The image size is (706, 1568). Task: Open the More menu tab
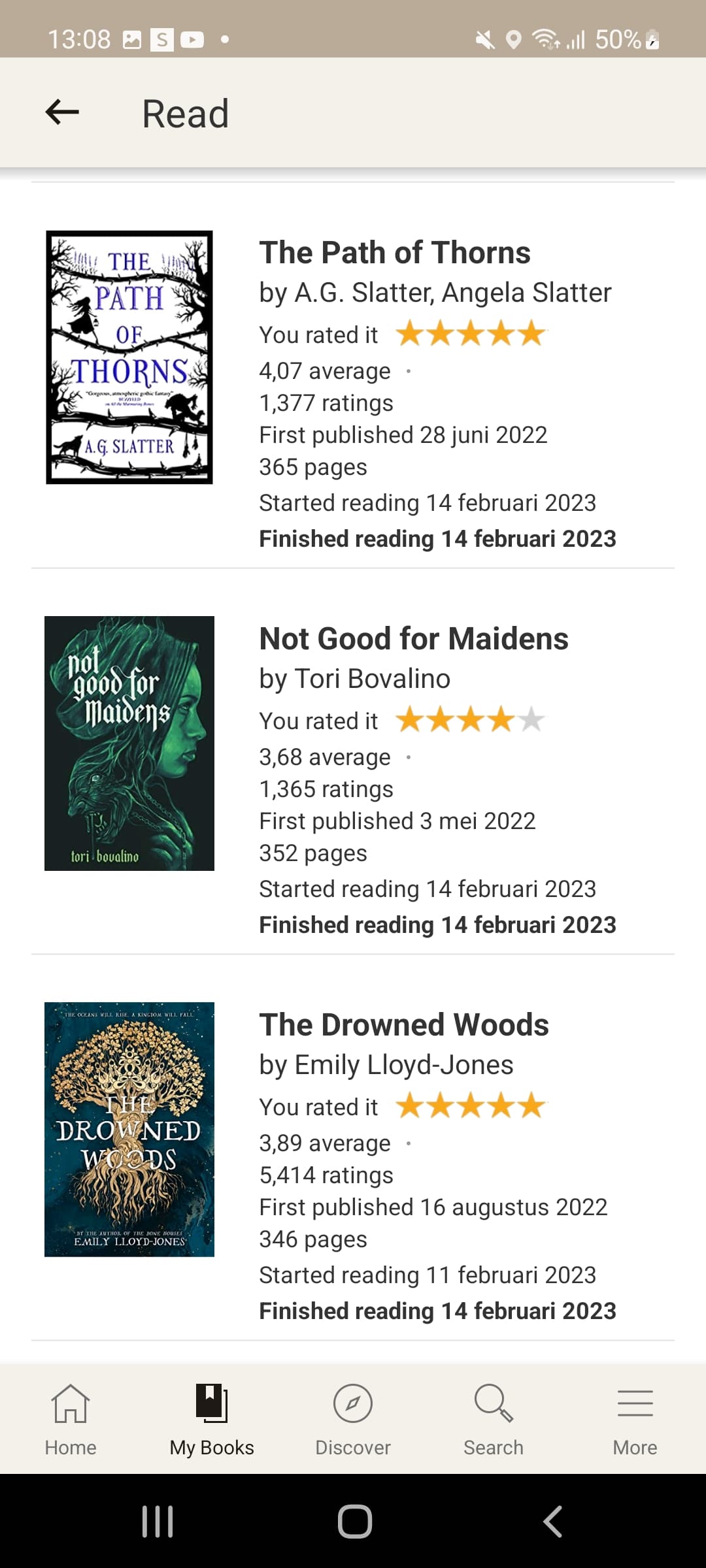pos(635,1419)
